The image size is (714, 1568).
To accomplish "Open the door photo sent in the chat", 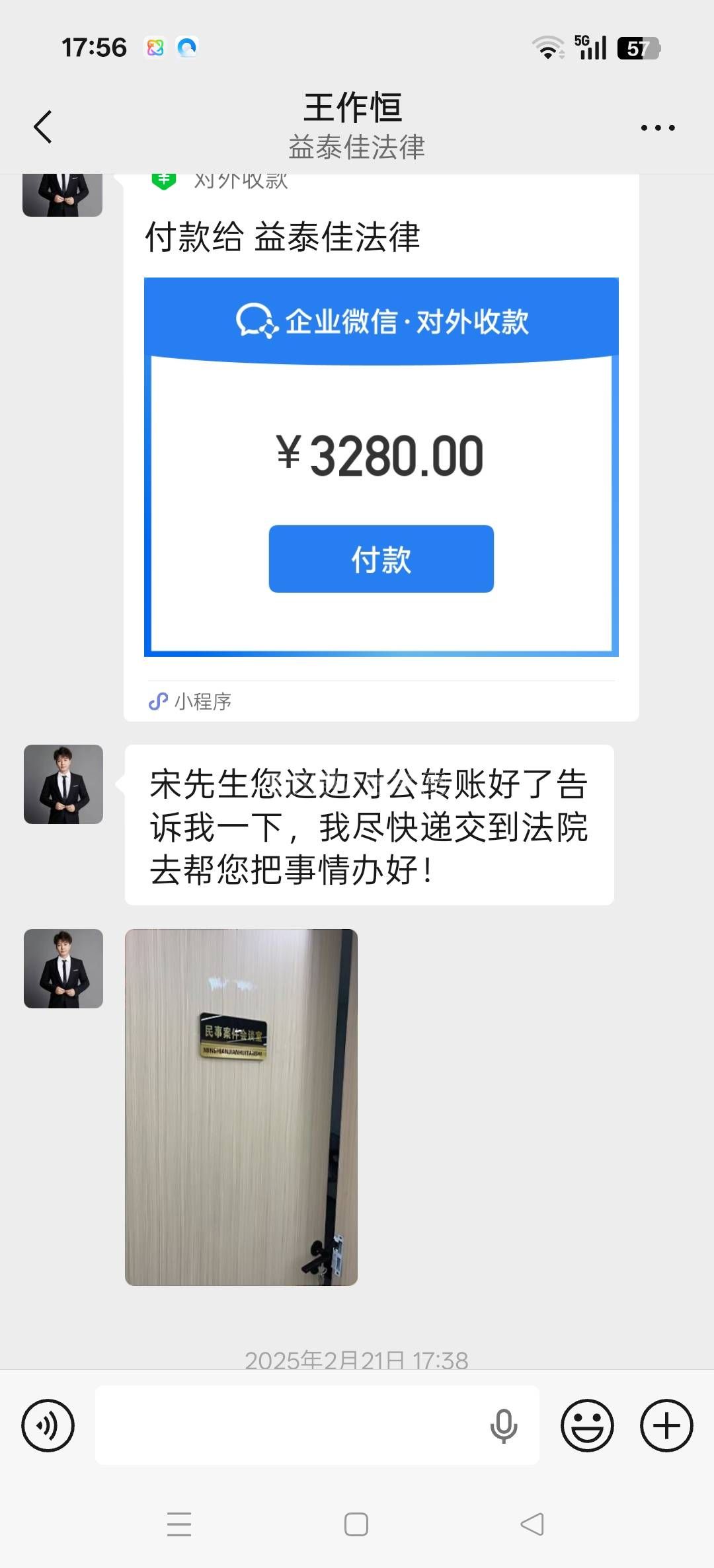I will click(241, 1107).
